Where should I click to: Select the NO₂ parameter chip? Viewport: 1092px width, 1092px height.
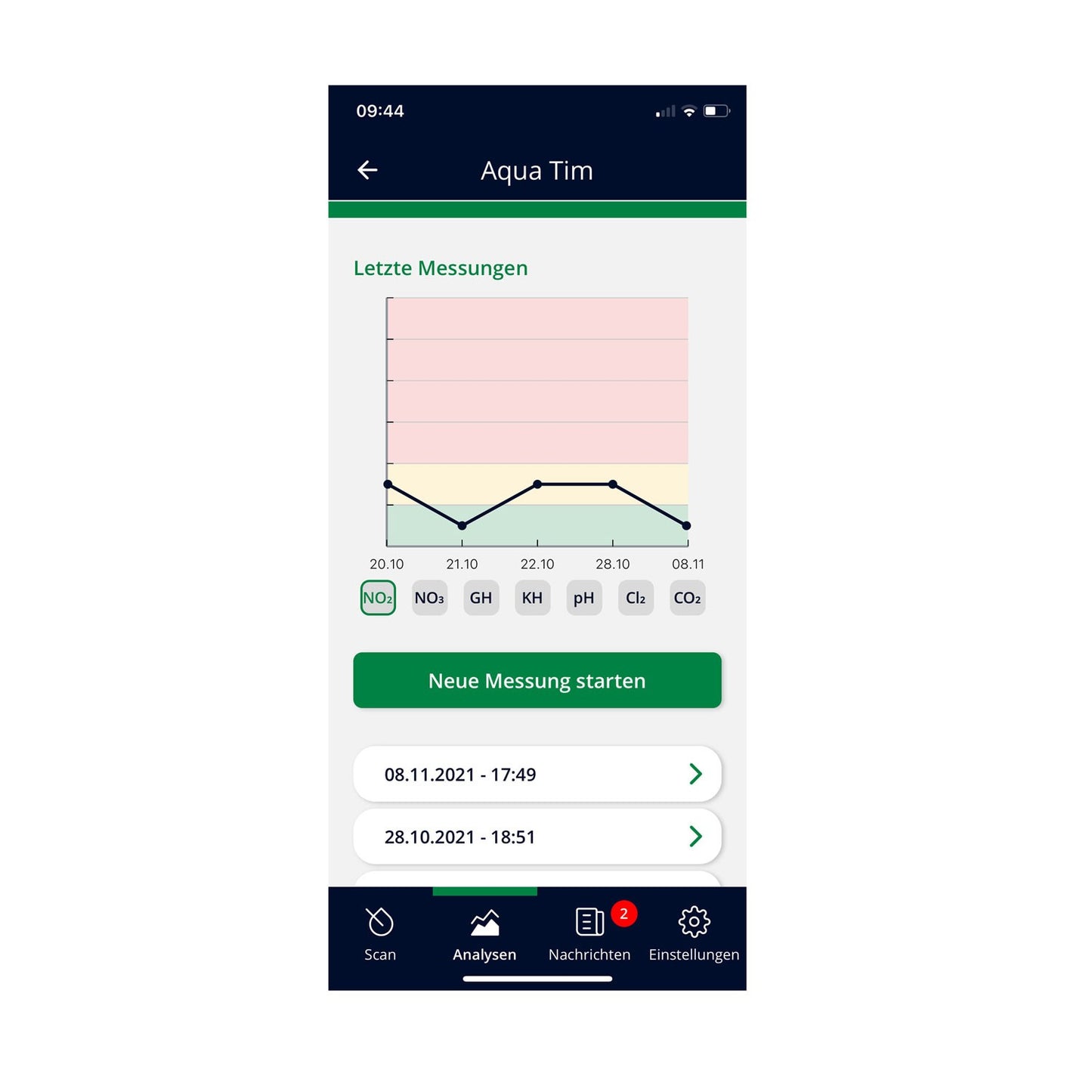pyautogui.click(x=378, y=598)
